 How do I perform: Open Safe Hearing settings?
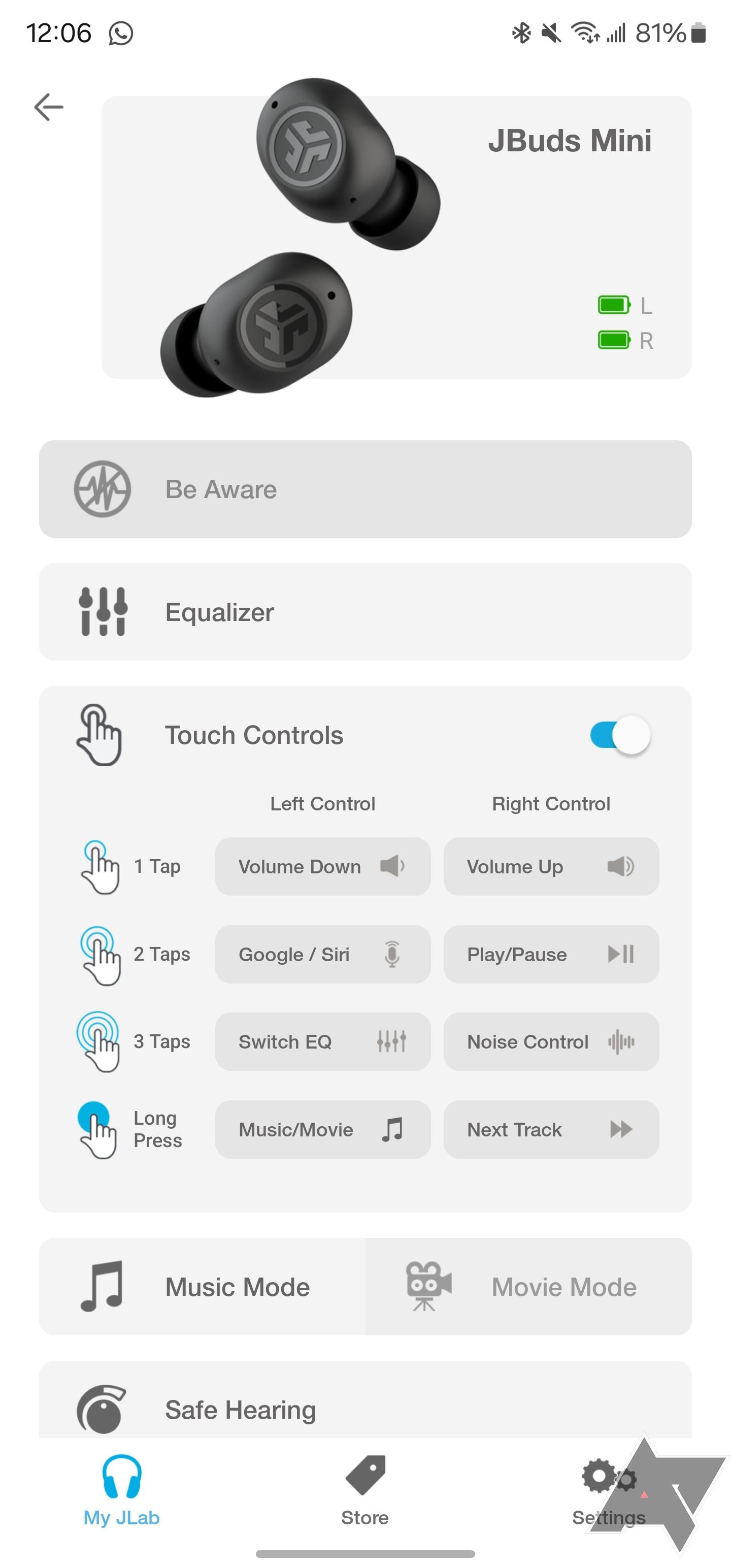[365, 1409]
